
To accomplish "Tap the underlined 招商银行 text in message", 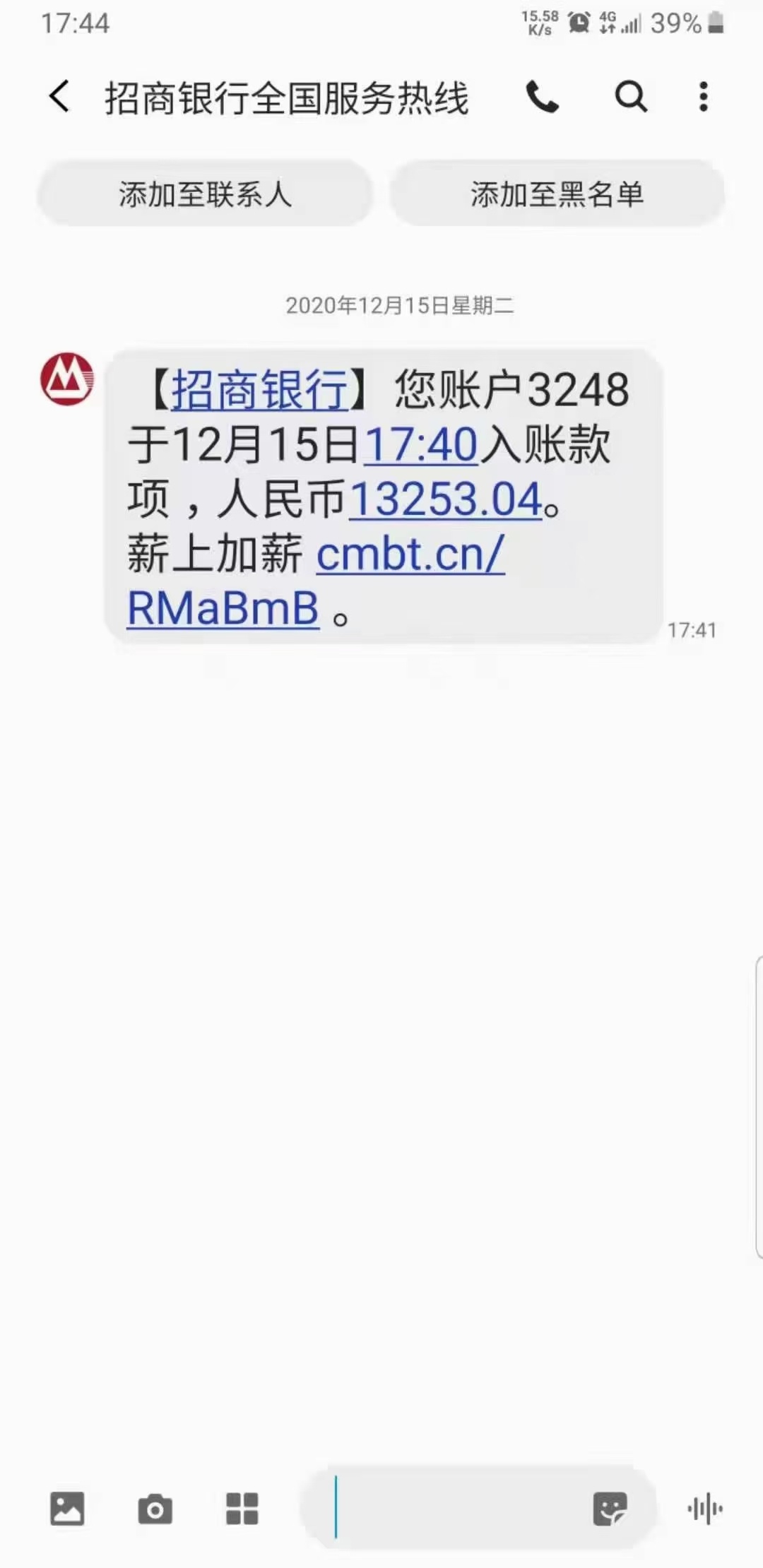I will coord(260,390).
